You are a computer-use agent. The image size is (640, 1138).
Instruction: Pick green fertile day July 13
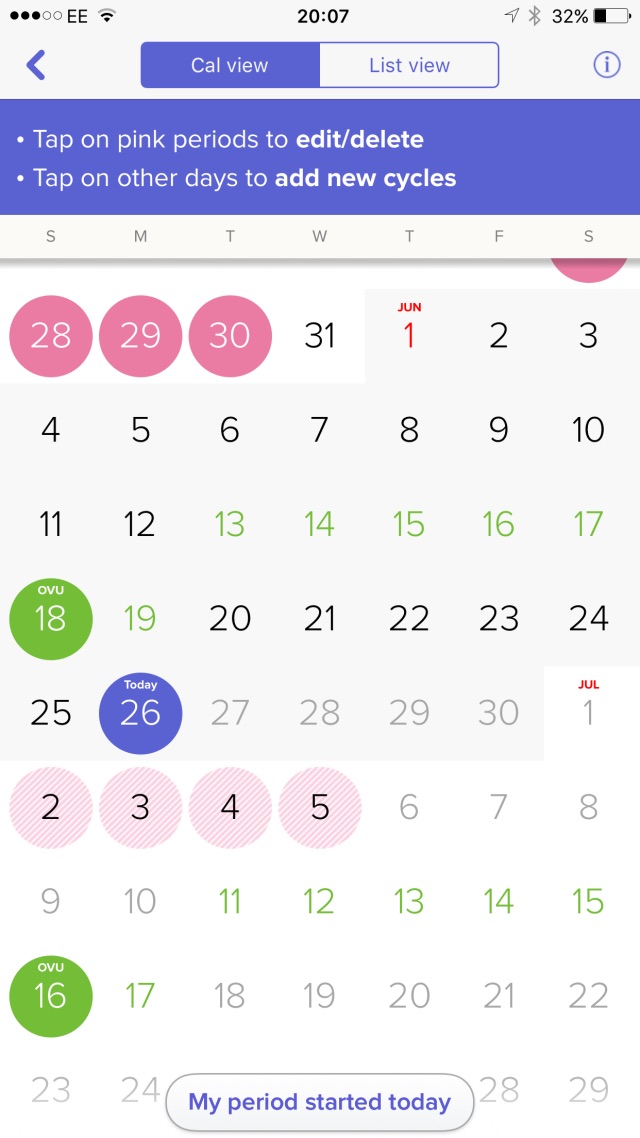[x=409, y=901]
